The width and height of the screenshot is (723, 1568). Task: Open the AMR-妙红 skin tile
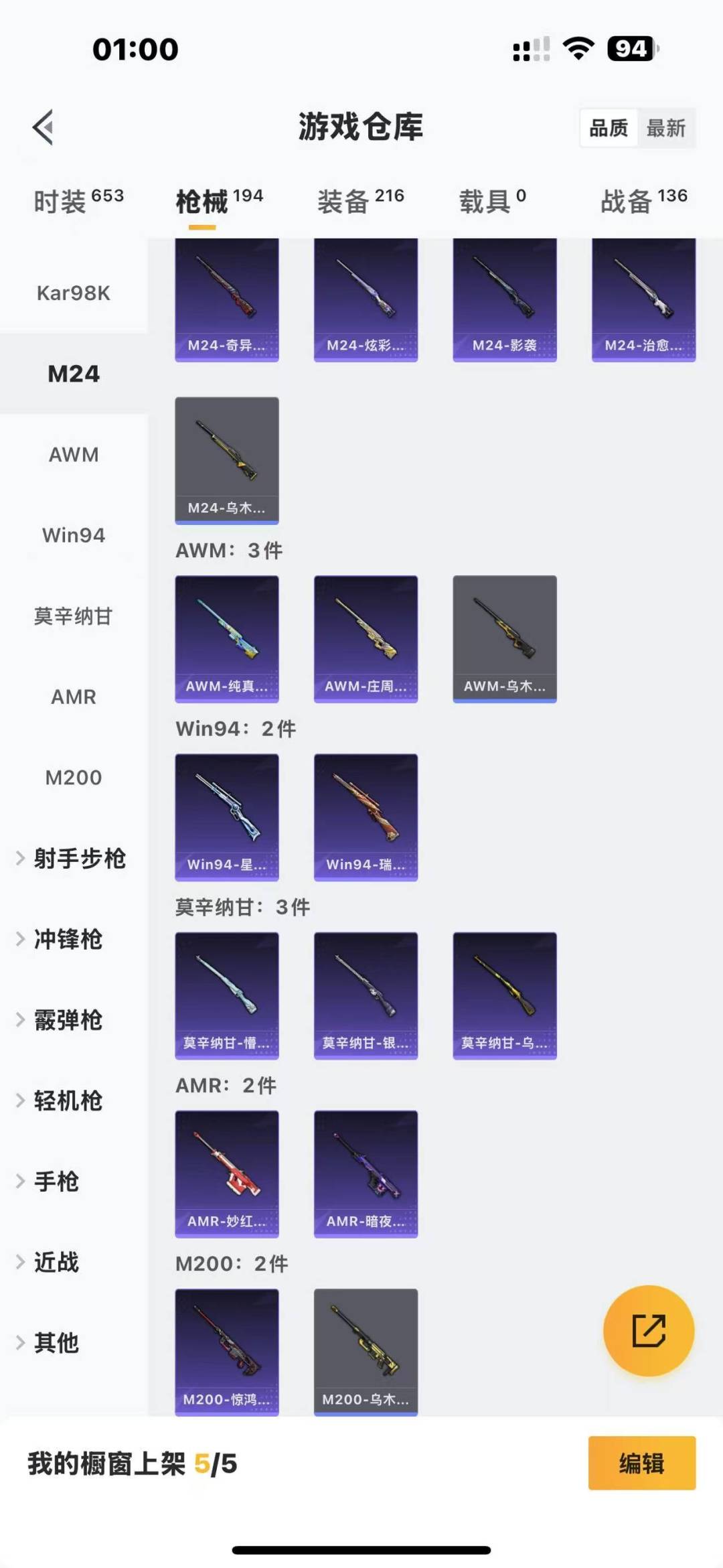tap(227, 1173)
